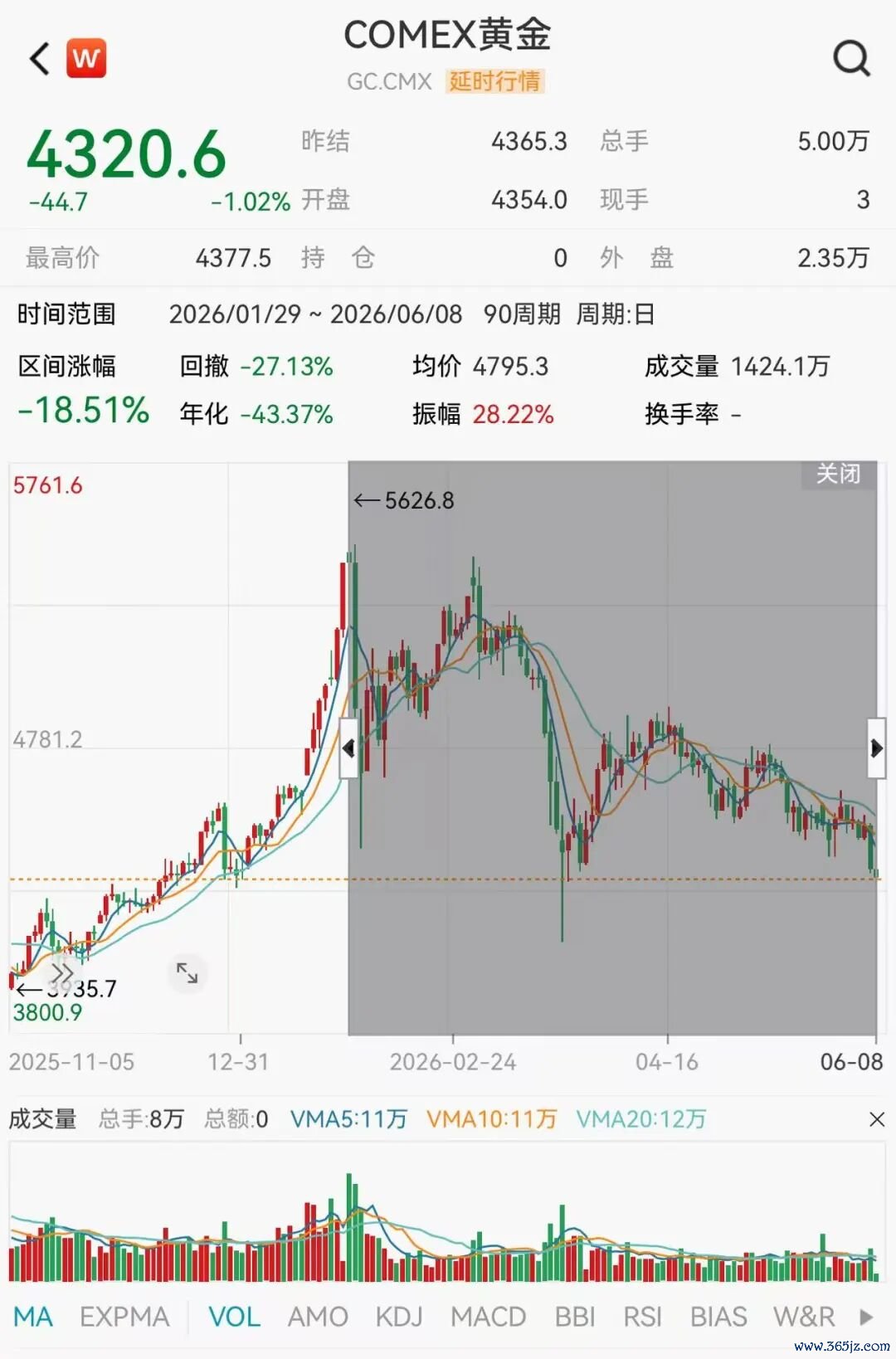Go back with the top-left arrow
The image size is (896, 1359).
39,59
